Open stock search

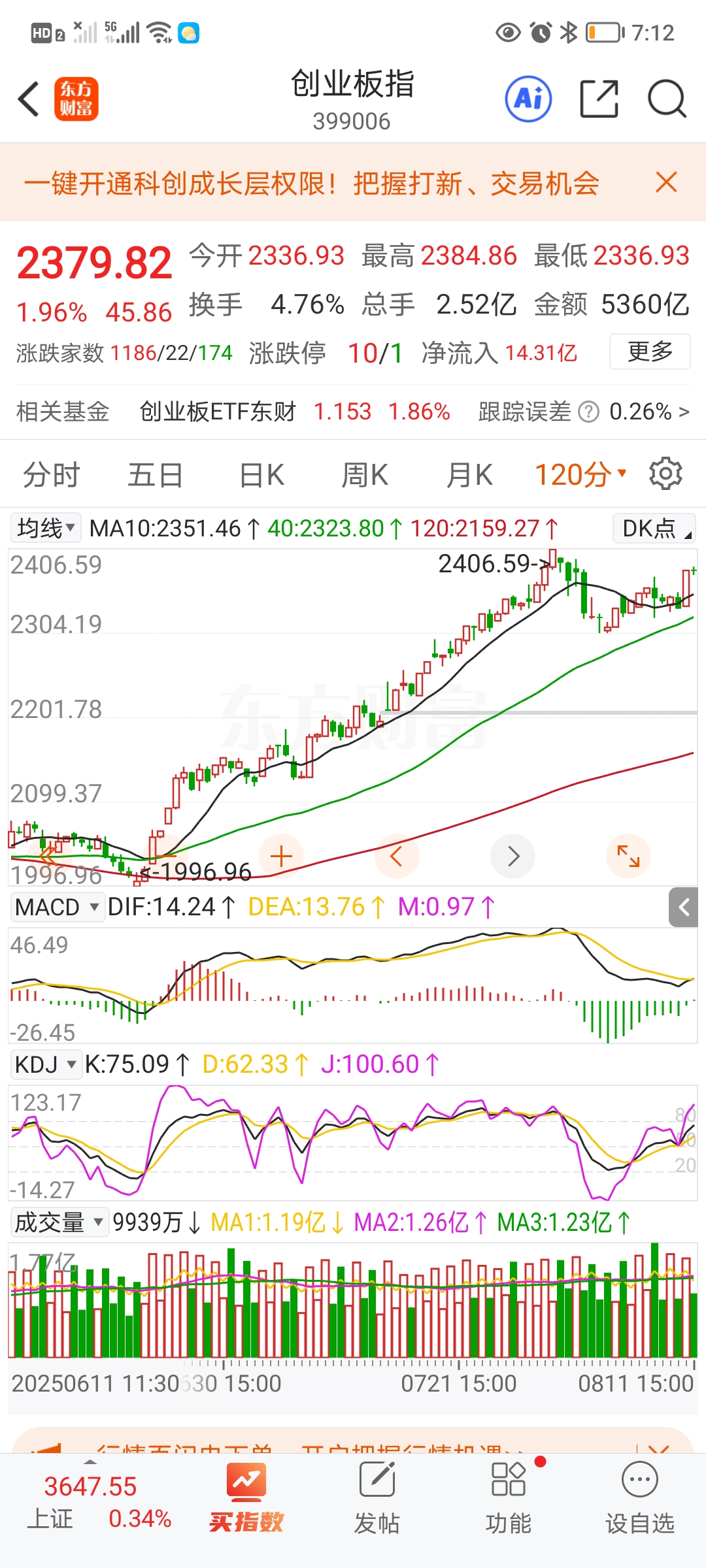click(666, 99)
